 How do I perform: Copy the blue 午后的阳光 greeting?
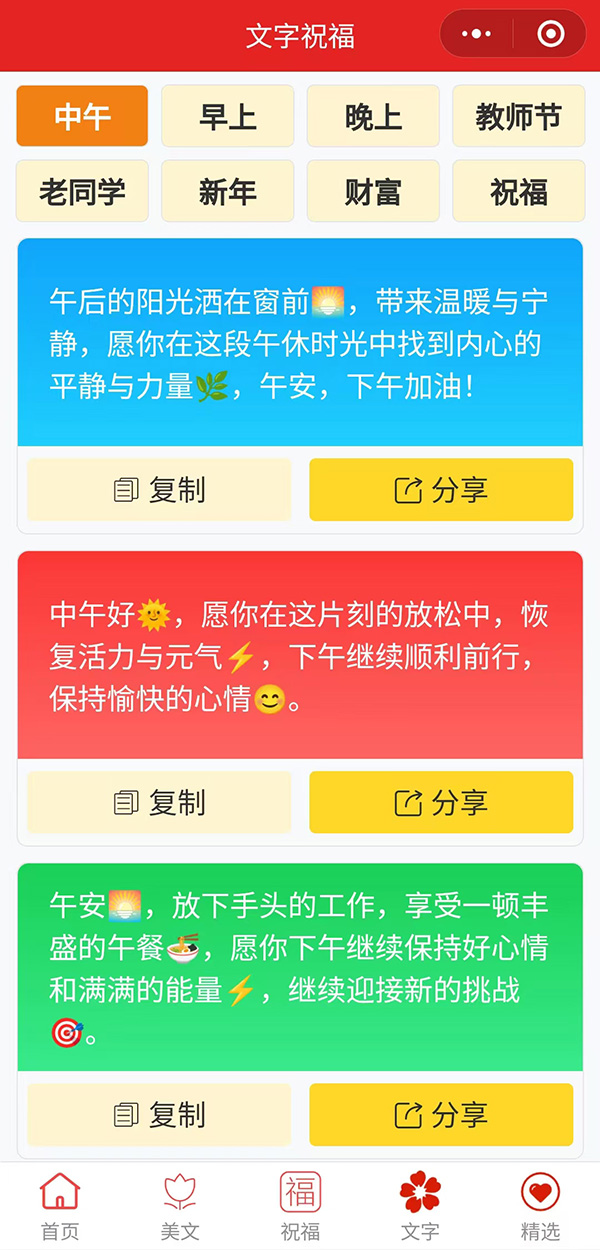pyautogui.click(x=159, y=490)
